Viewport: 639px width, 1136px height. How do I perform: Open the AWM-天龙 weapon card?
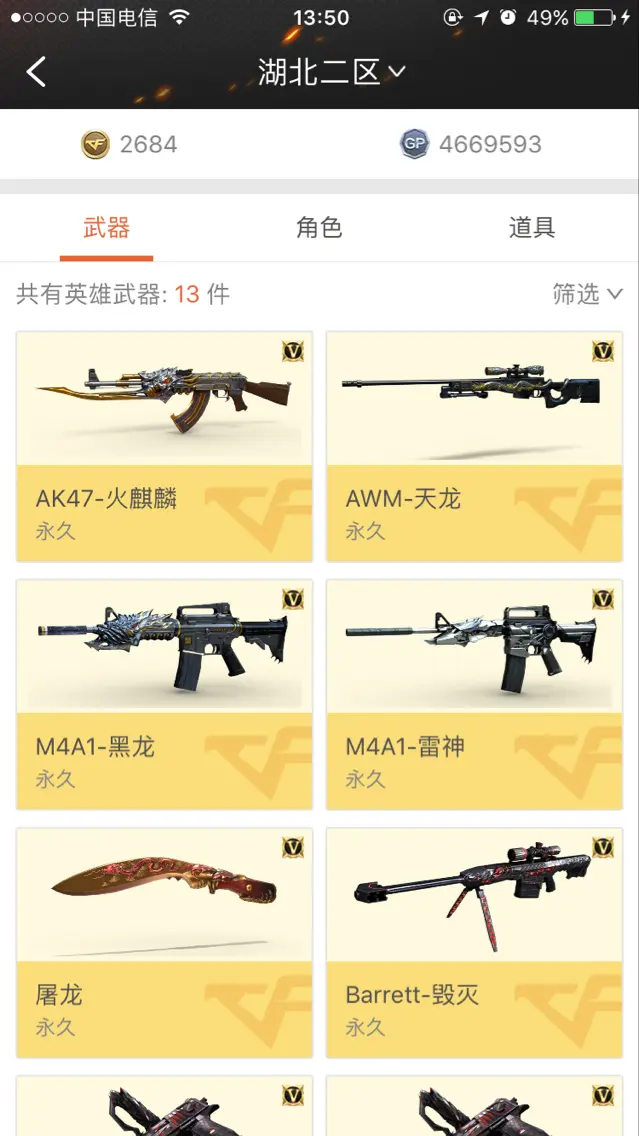click(474, 446)
